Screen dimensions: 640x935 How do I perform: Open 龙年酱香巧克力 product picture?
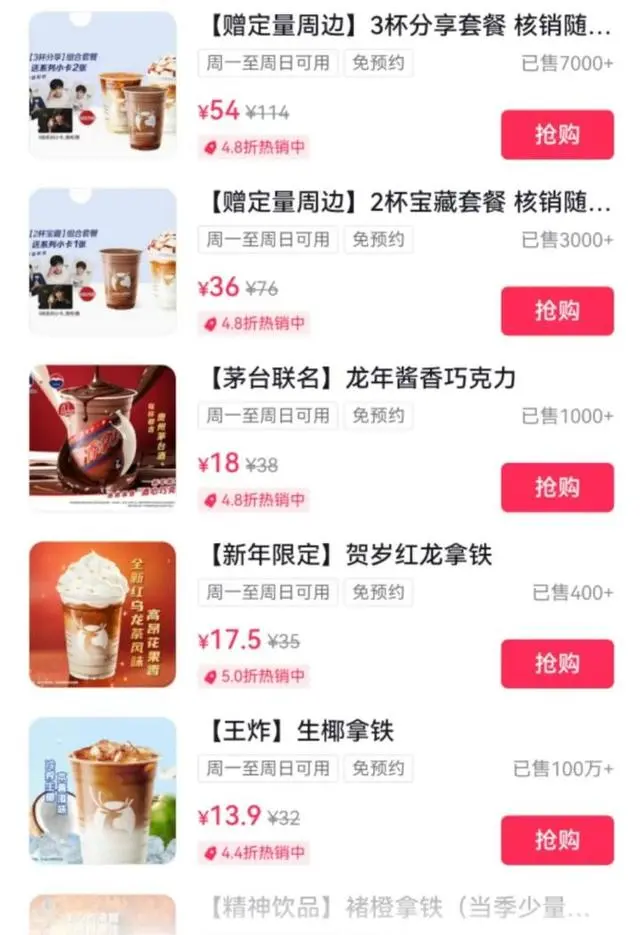102,438
